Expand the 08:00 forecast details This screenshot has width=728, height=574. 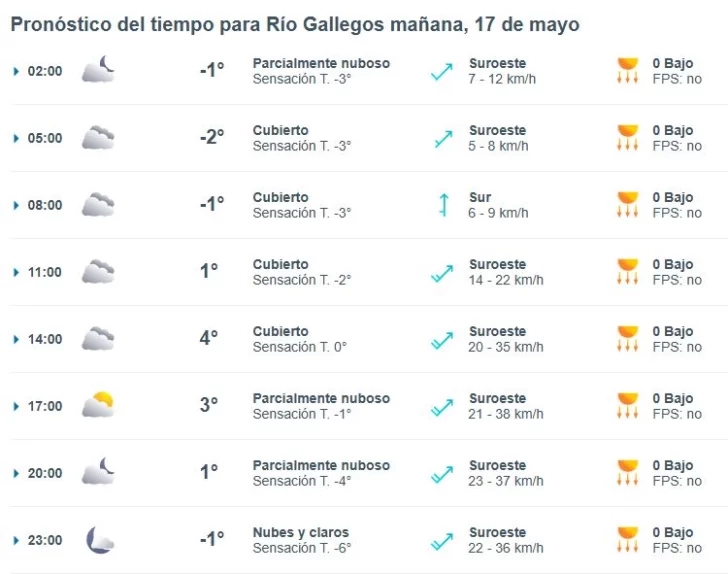(x=16, y=205)
